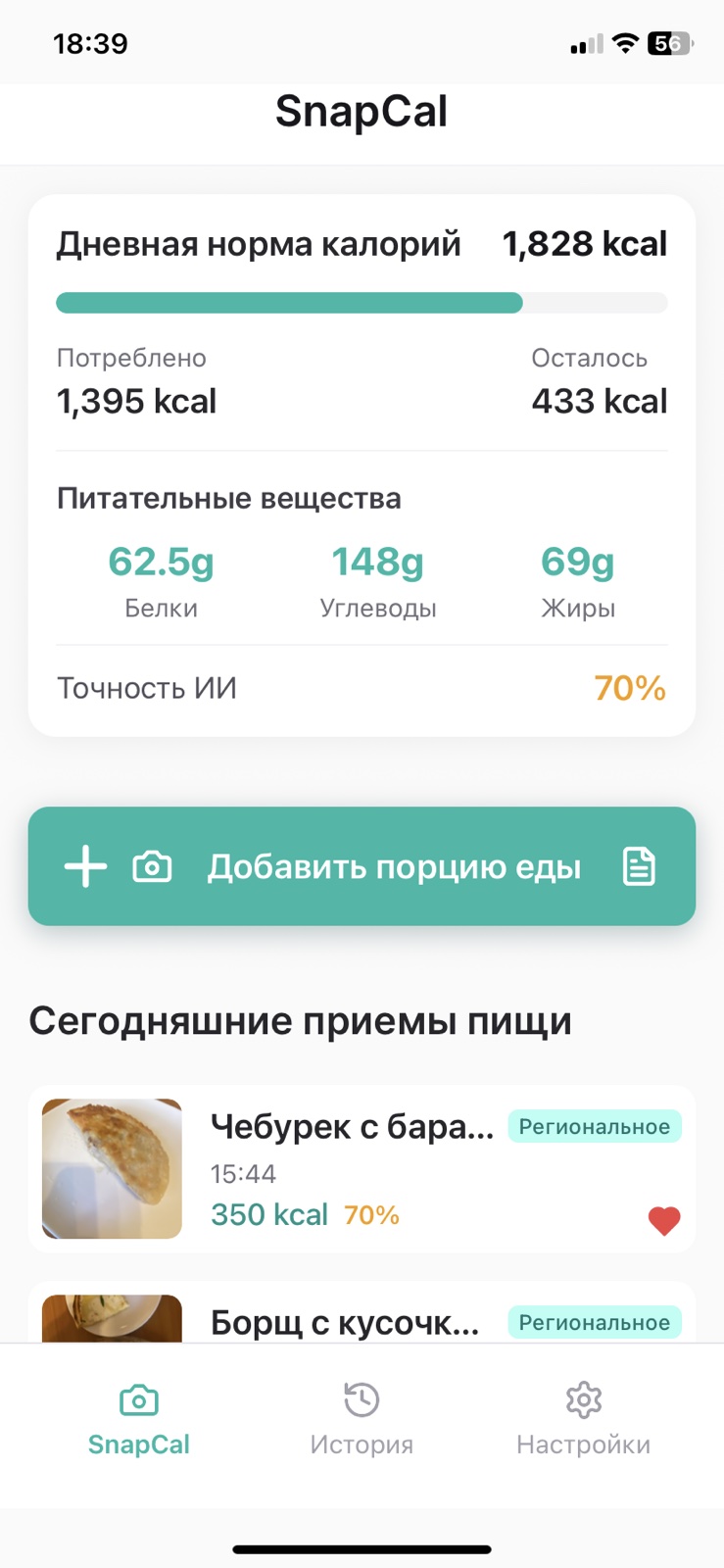
Task: Click the battery indicator showing 56
Action: pyautogui.click(x=669, y=43)
